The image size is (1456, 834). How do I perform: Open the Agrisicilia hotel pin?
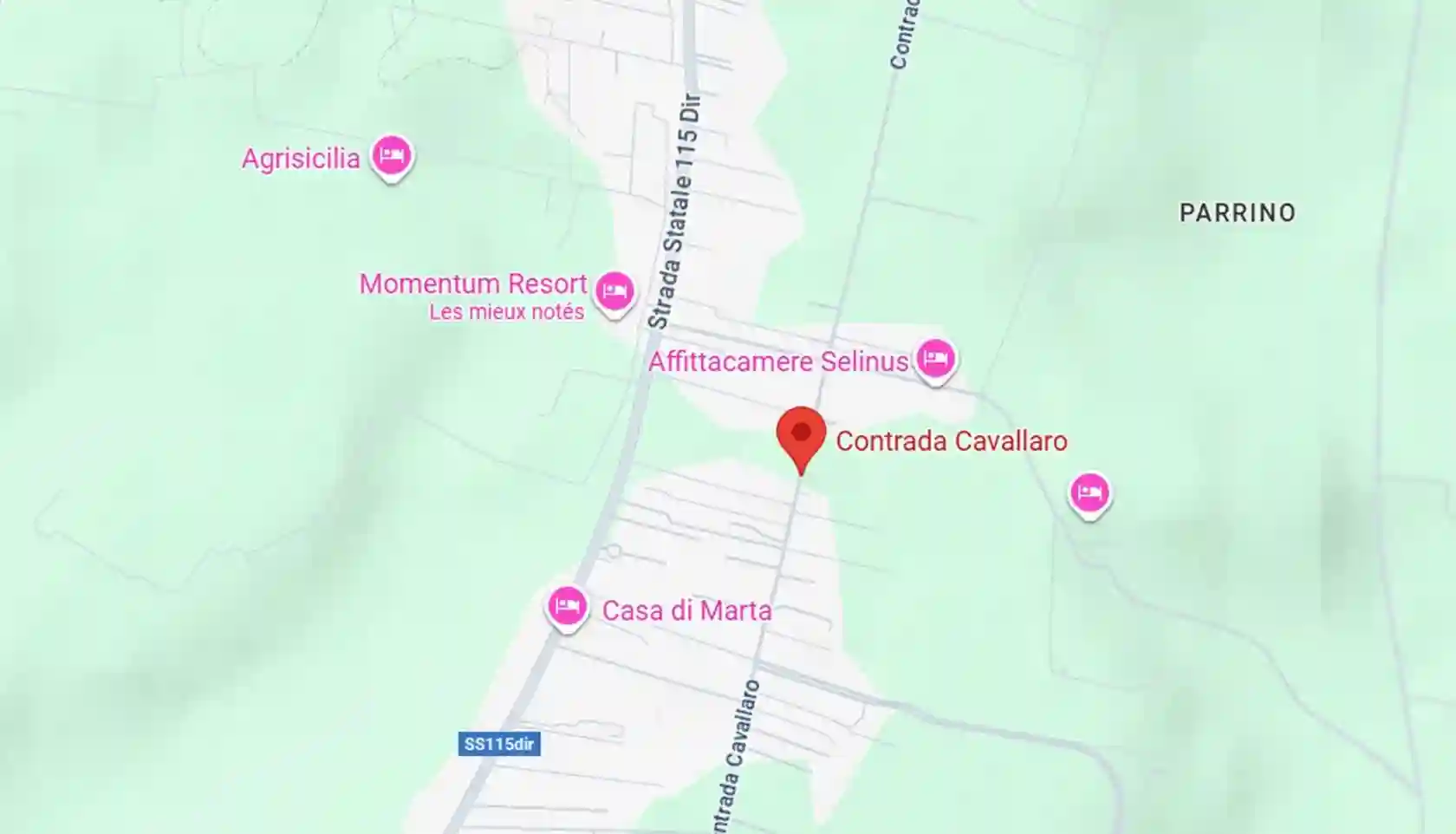(x=392, y=157)
